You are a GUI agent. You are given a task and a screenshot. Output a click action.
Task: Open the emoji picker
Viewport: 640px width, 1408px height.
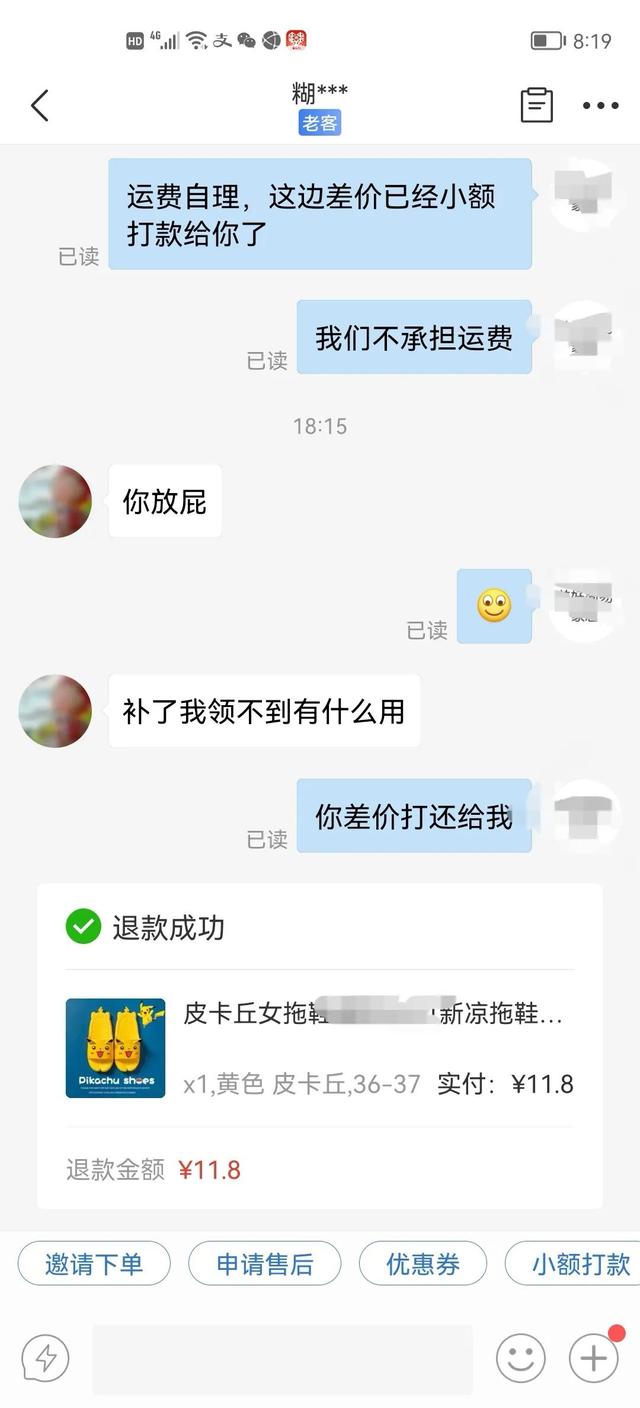click(521, 1359)
